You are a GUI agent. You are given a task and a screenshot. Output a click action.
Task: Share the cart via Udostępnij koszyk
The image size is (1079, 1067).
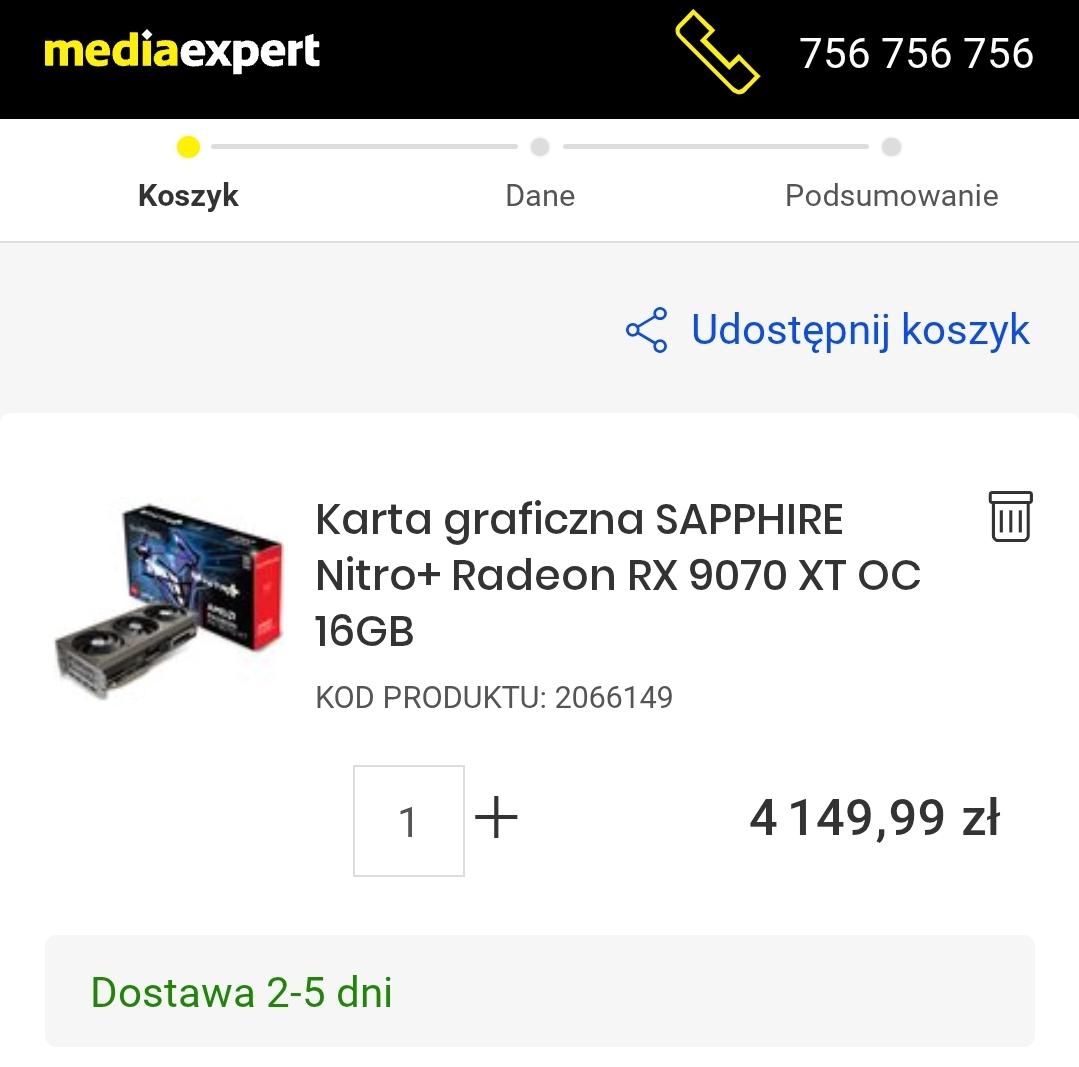[x=828, y=330]
